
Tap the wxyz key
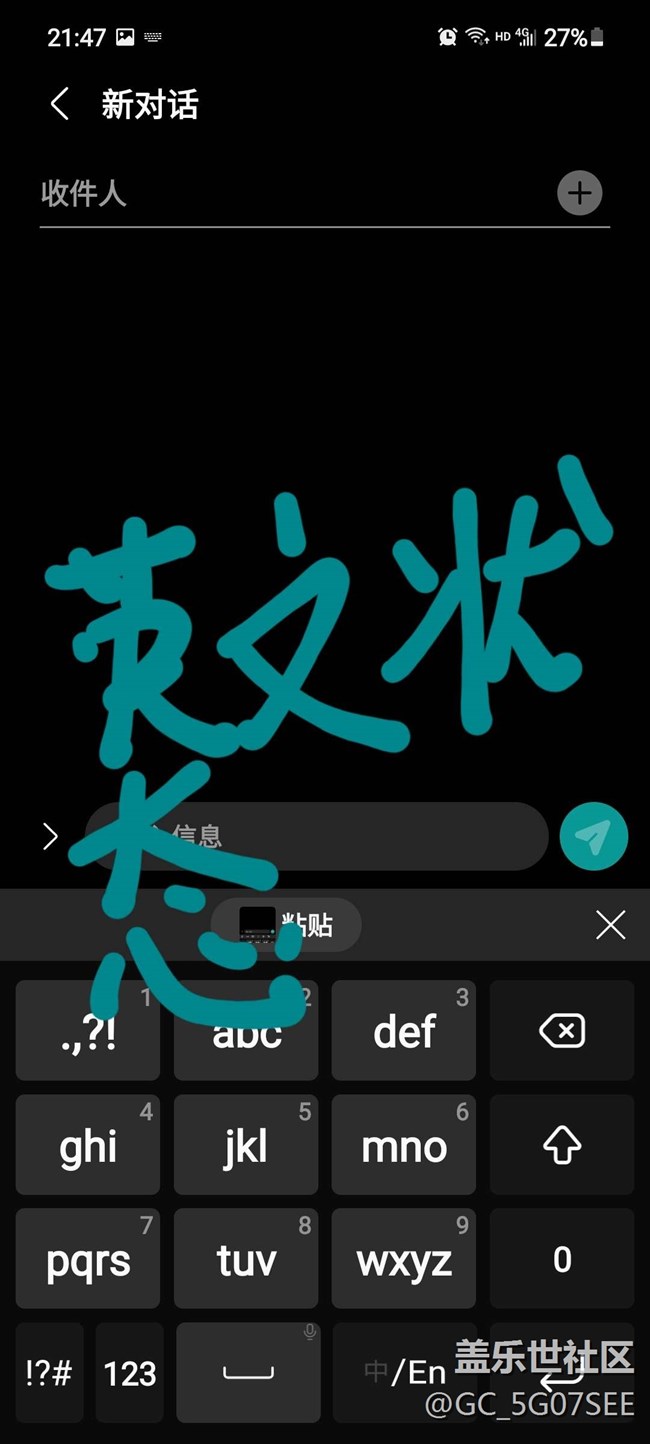pyautogui.click(x=404, y=1259)
